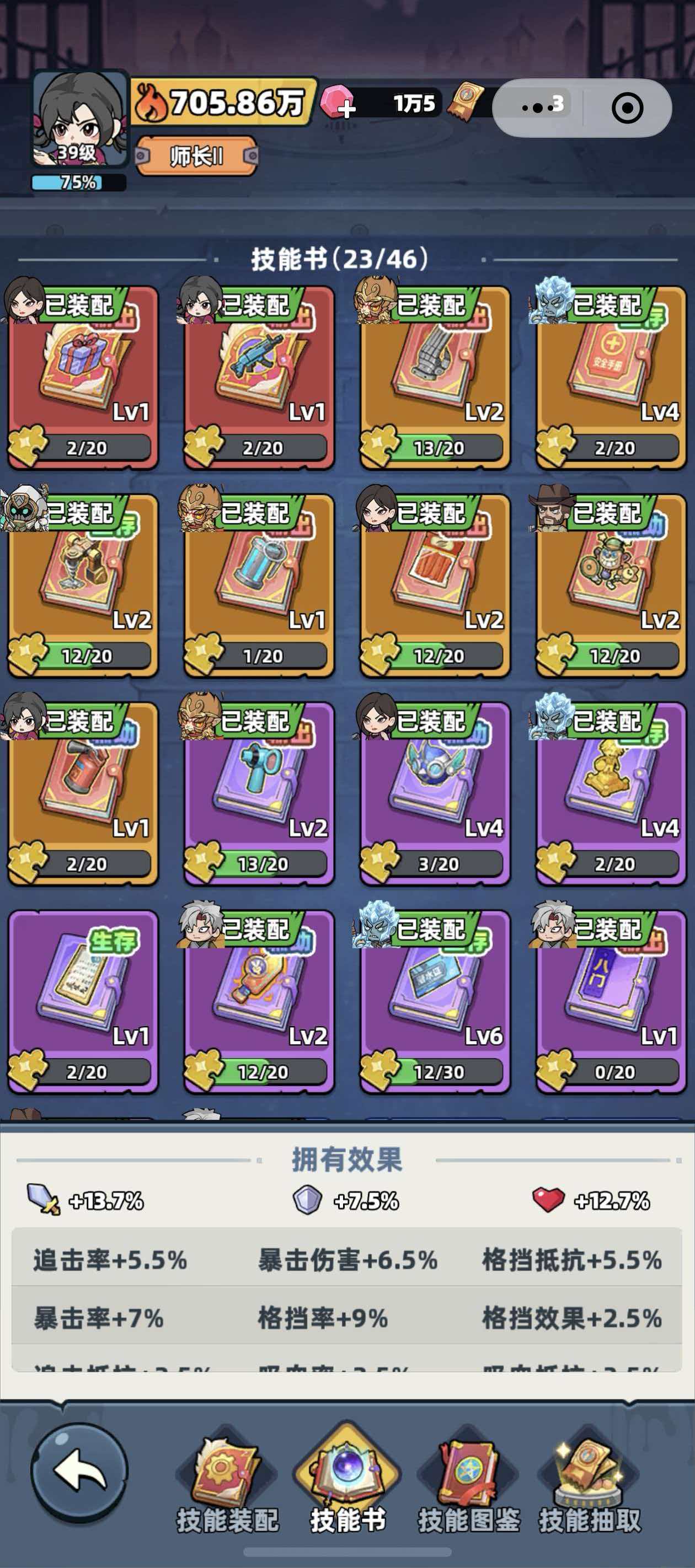Close the mini-program with the circle button
Image resolution: width=695 pixels, height=1568 pixels.
click(627, 107)
